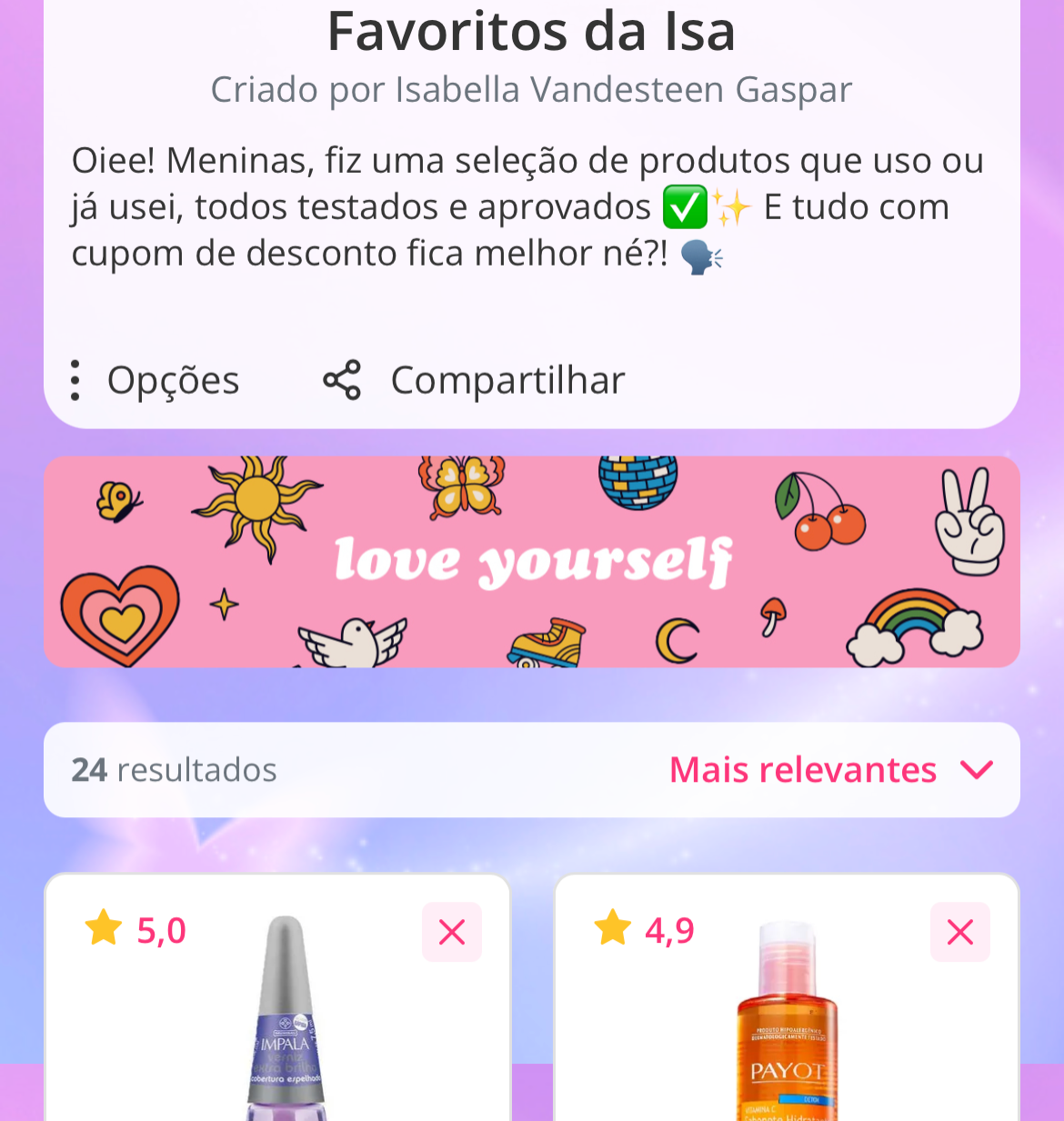Open the Mais relevantes sorting dropdown
The image size is (1064, 1121).
pyautogui.click(x=800, y=769)
